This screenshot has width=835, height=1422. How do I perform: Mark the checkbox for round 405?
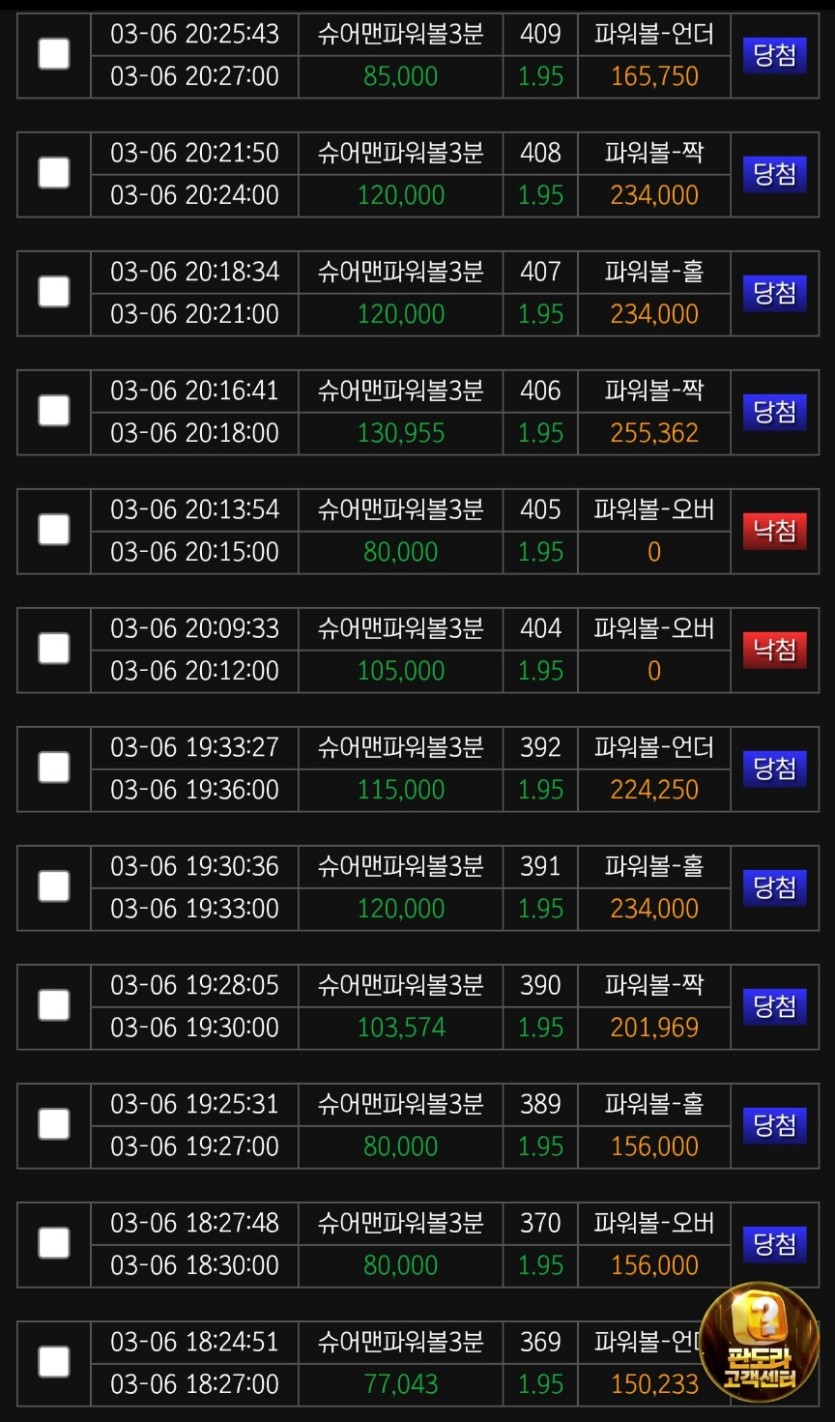click(x=54, y=530)
